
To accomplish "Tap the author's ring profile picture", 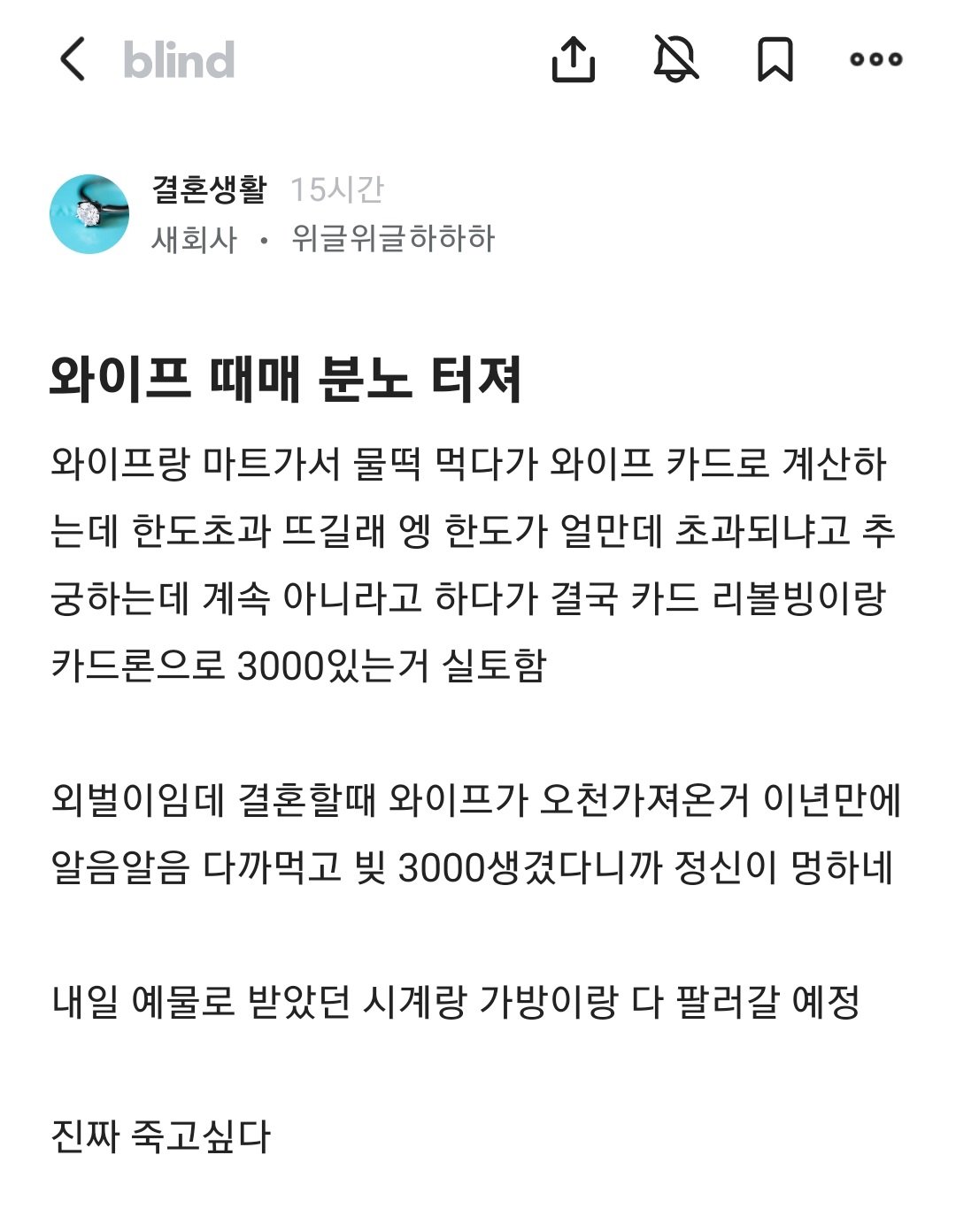I will pos(89,214).
